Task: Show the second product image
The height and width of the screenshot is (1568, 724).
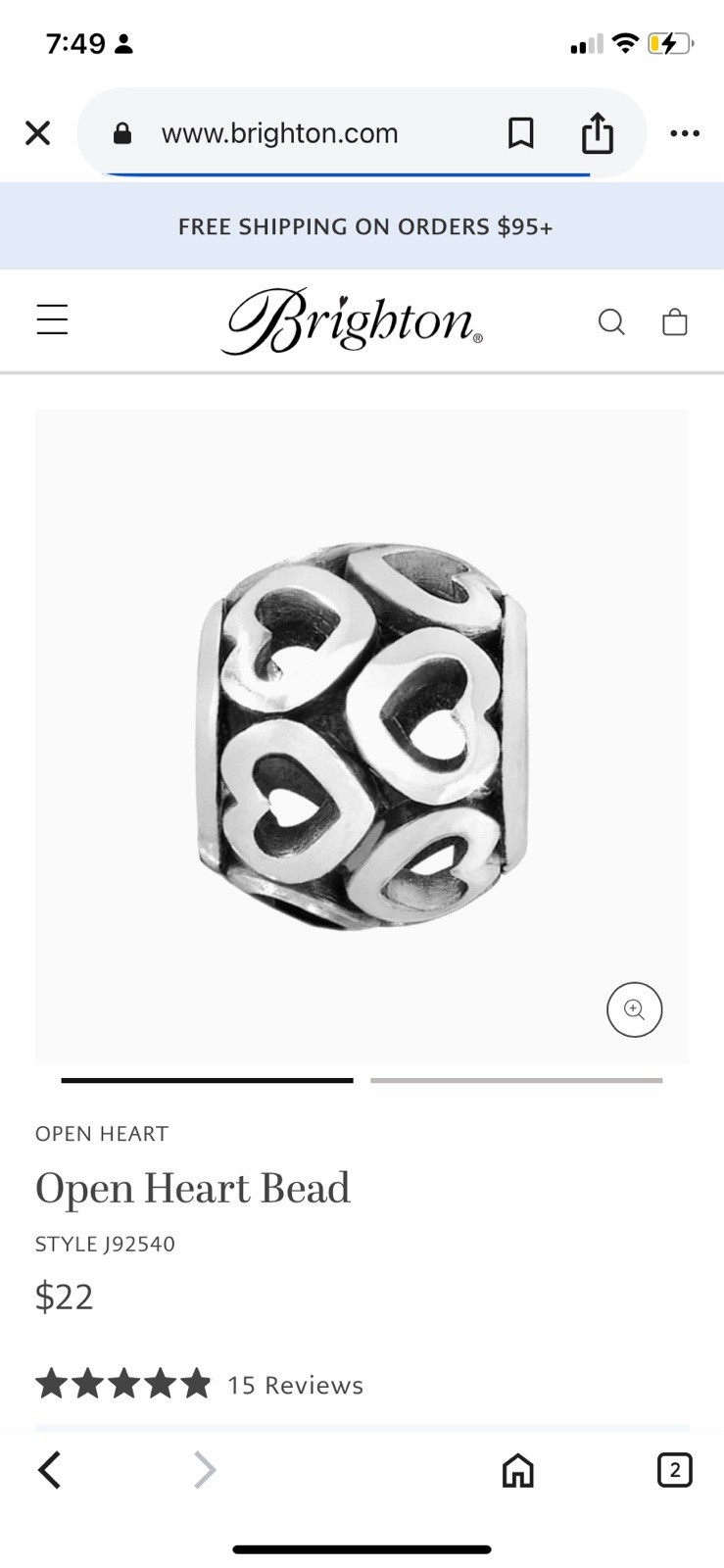Action: tap(516, 1080)
